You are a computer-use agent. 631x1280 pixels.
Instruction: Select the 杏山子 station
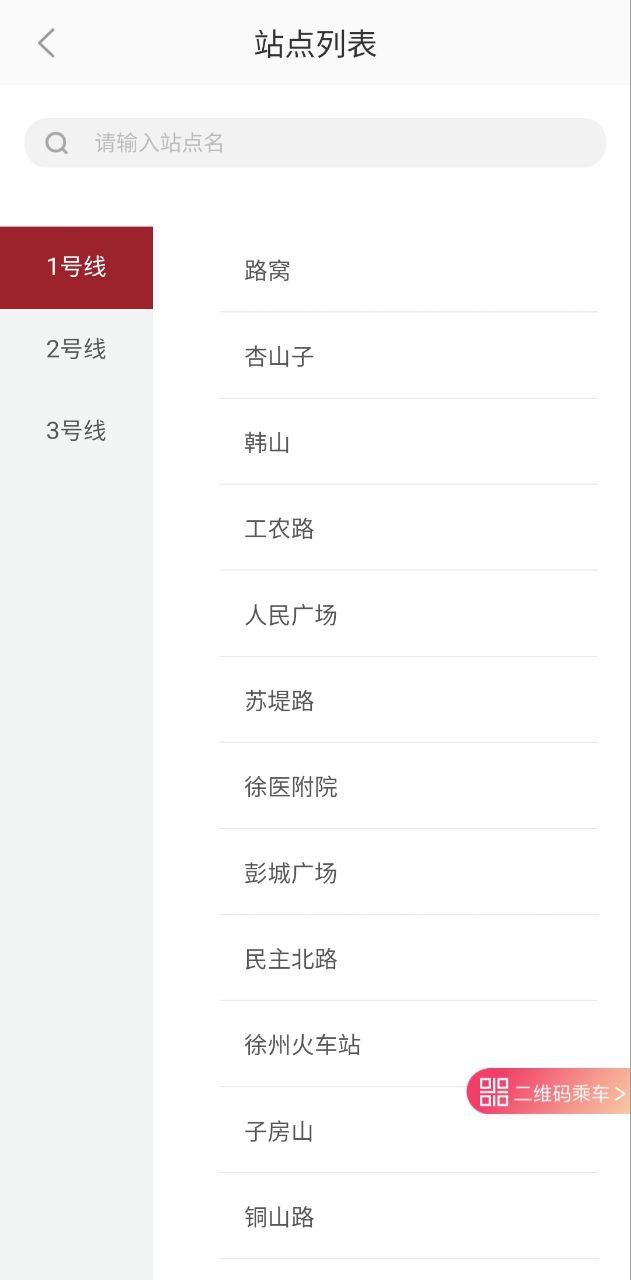[x=408, y=356]
